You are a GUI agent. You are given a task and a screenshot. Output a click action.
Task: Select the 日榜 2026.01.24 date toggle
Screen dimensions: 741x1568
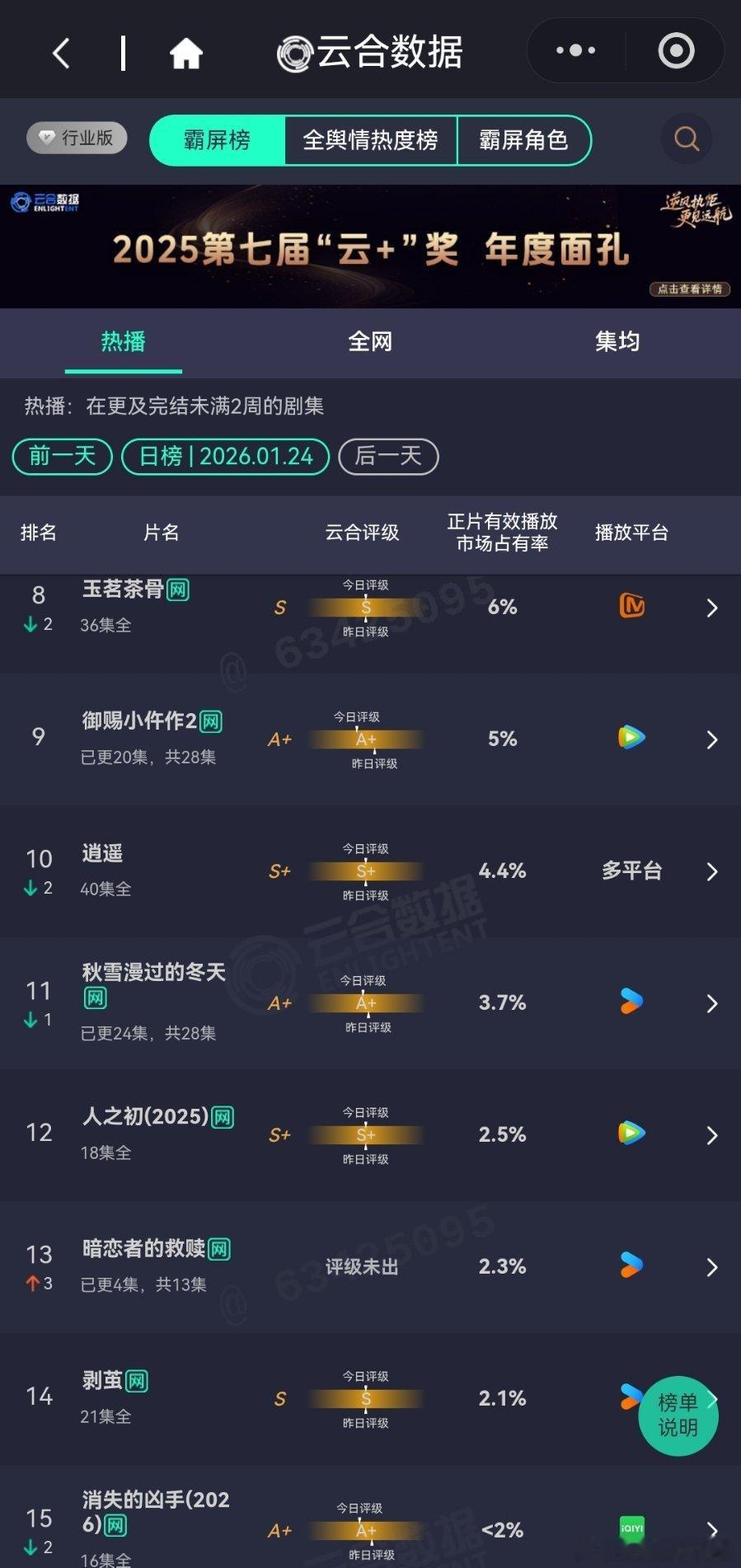coord(224,456)
